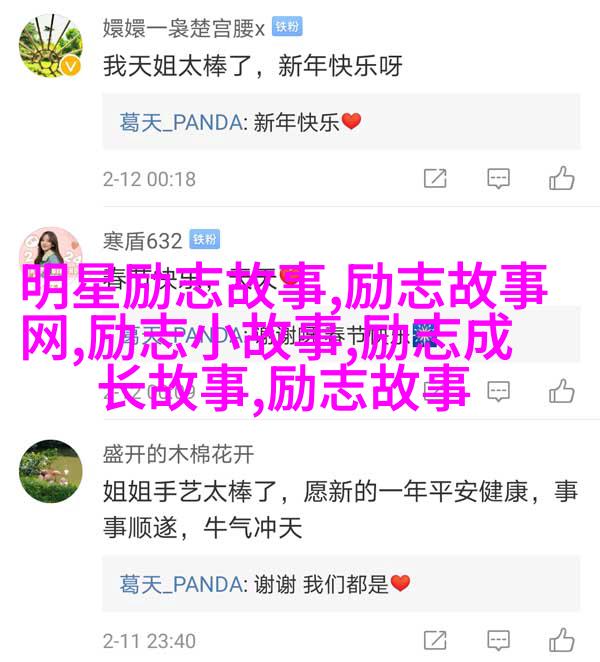
Task: Open 盛开的木棉花开's avatar
Action: point(50,470)
